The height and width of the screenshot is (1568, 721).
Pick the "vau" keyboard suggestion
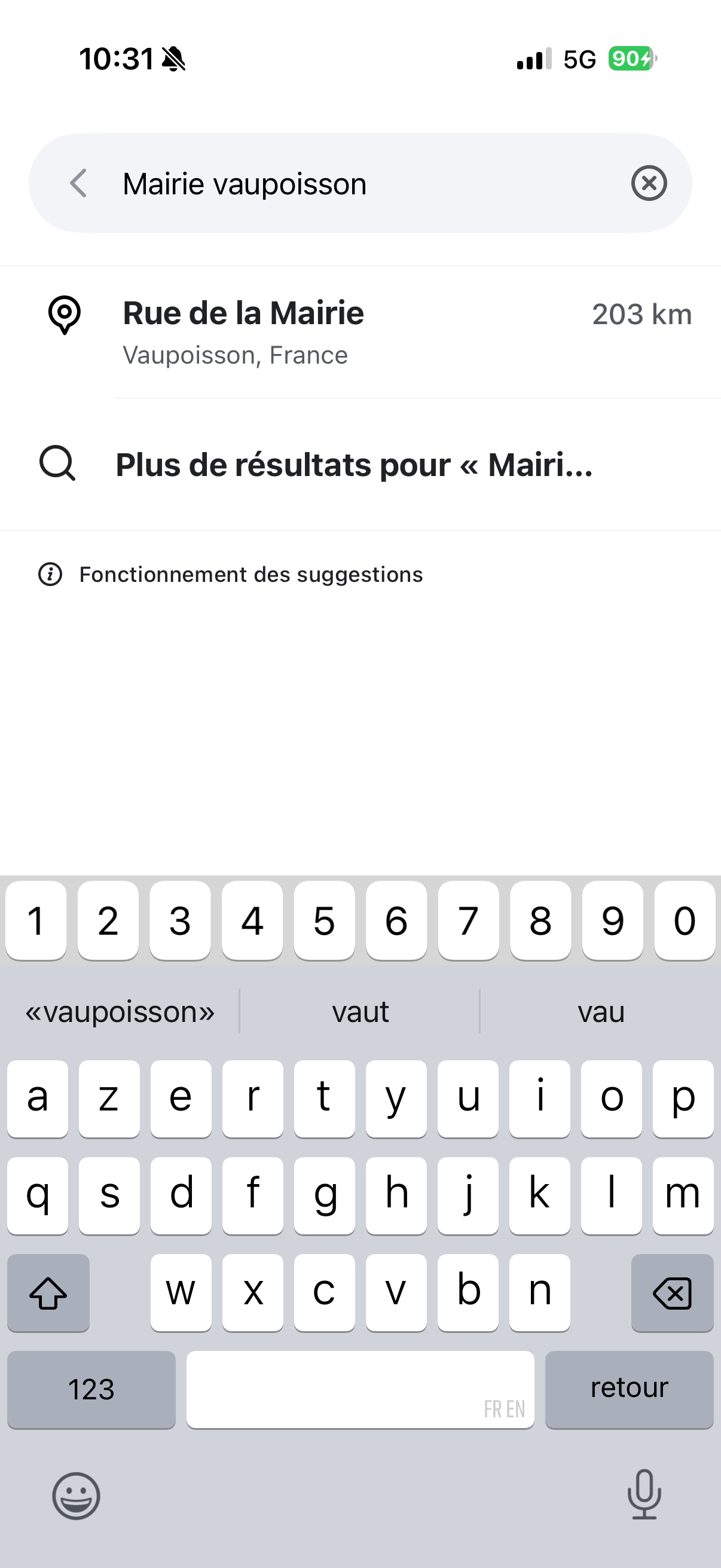[x=600, y=1012]
